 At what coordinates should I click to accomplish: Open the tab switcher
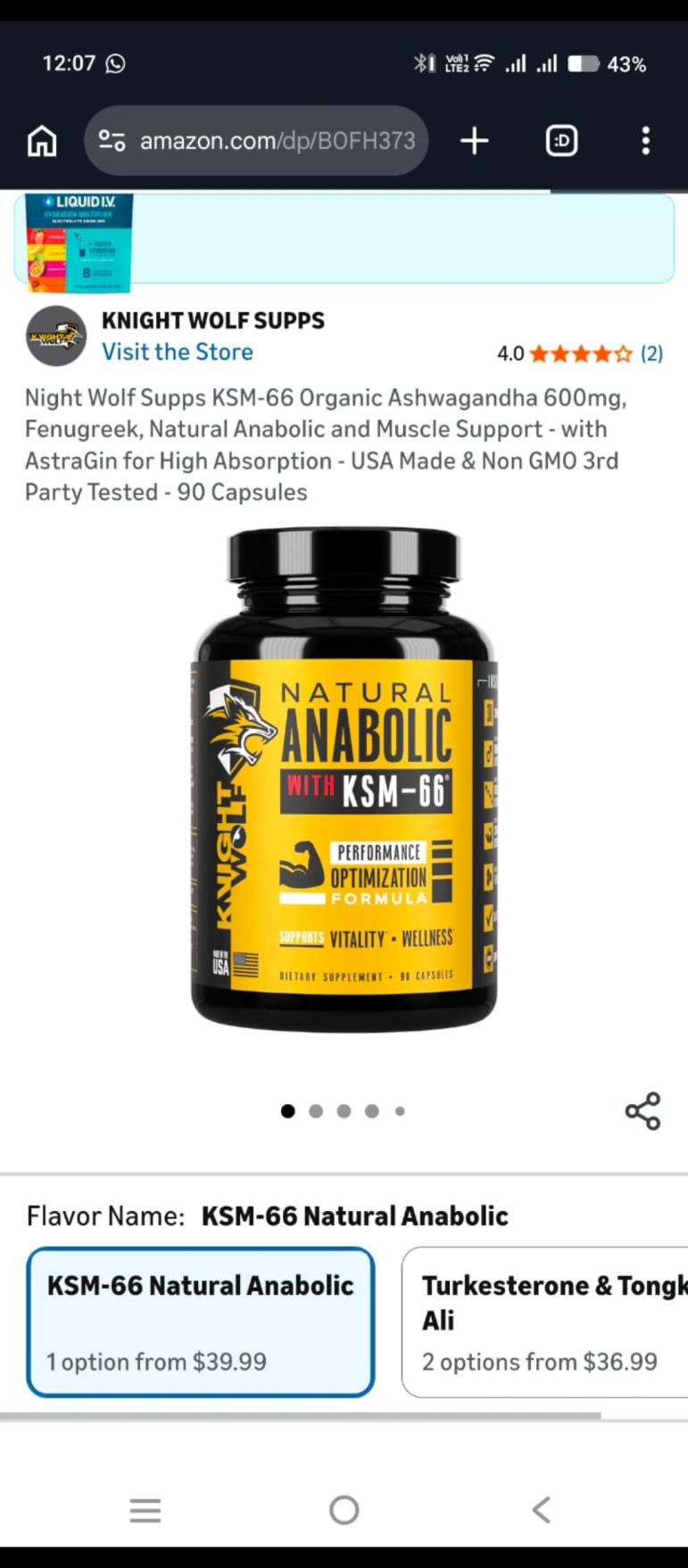561,141
